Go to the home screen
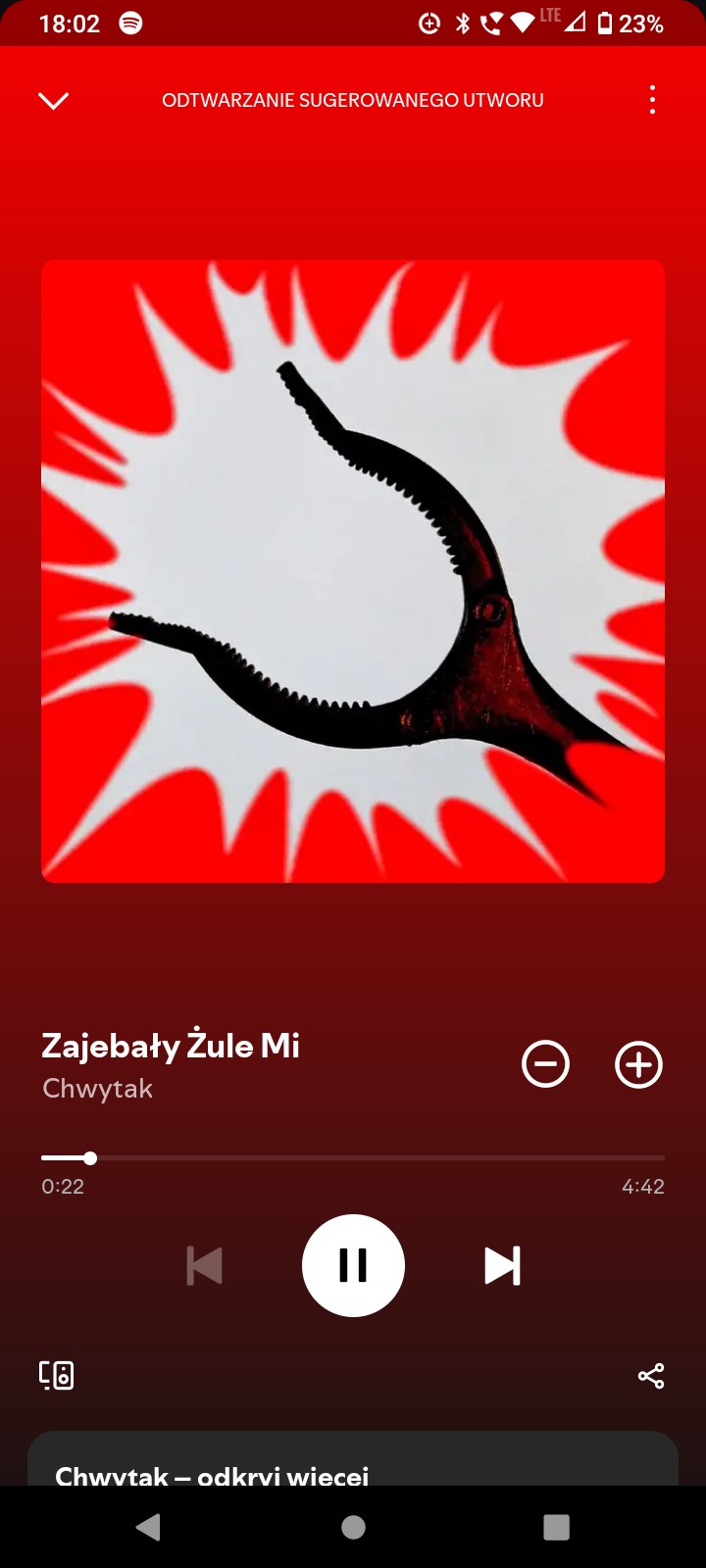The width and height of the screenshot is (706, 1568). point(353,1527)
